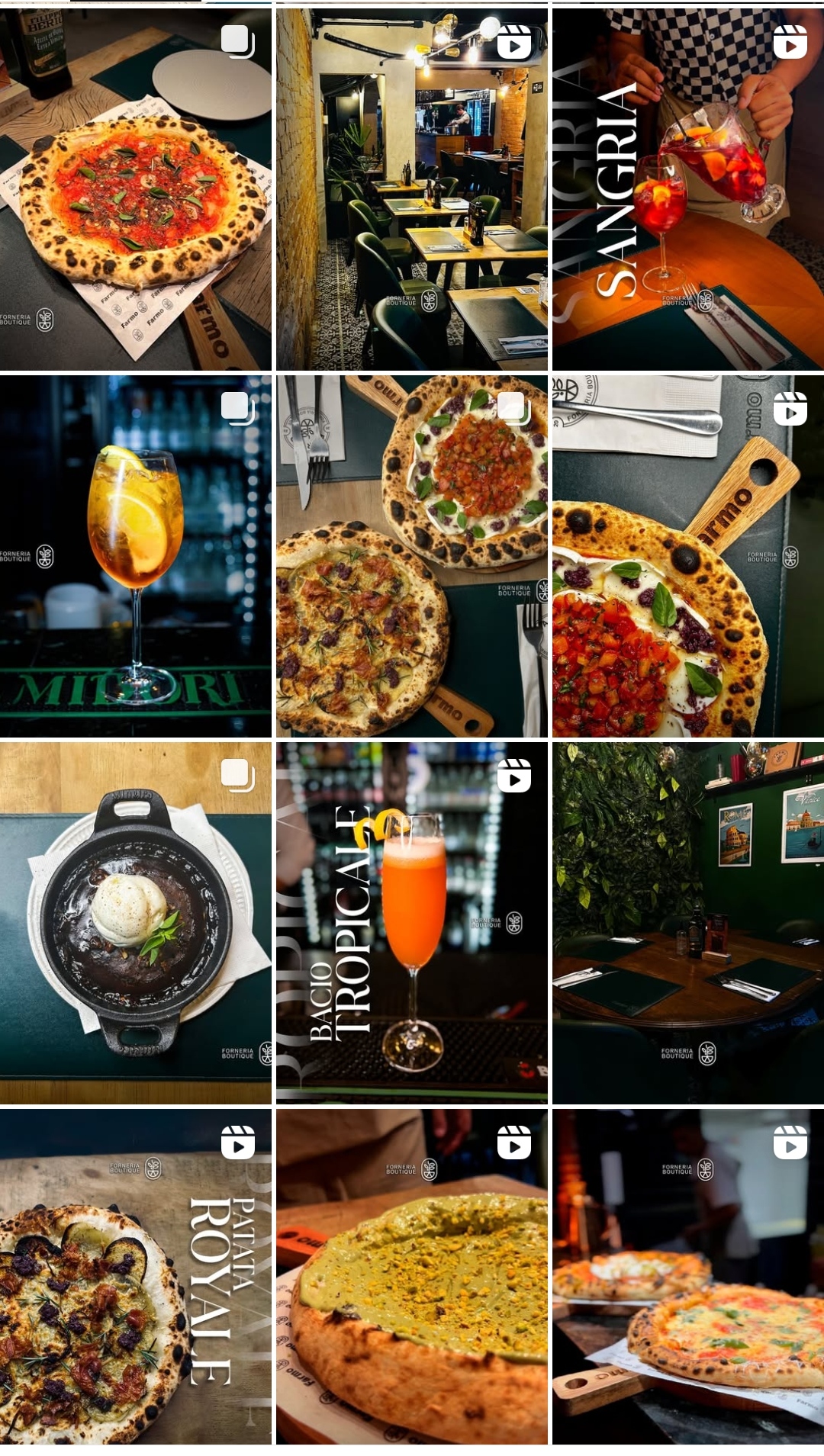Open the pistachio cream pizza reel
The width and height of the screenshot is (824, 1456).
coord(411,1278)
